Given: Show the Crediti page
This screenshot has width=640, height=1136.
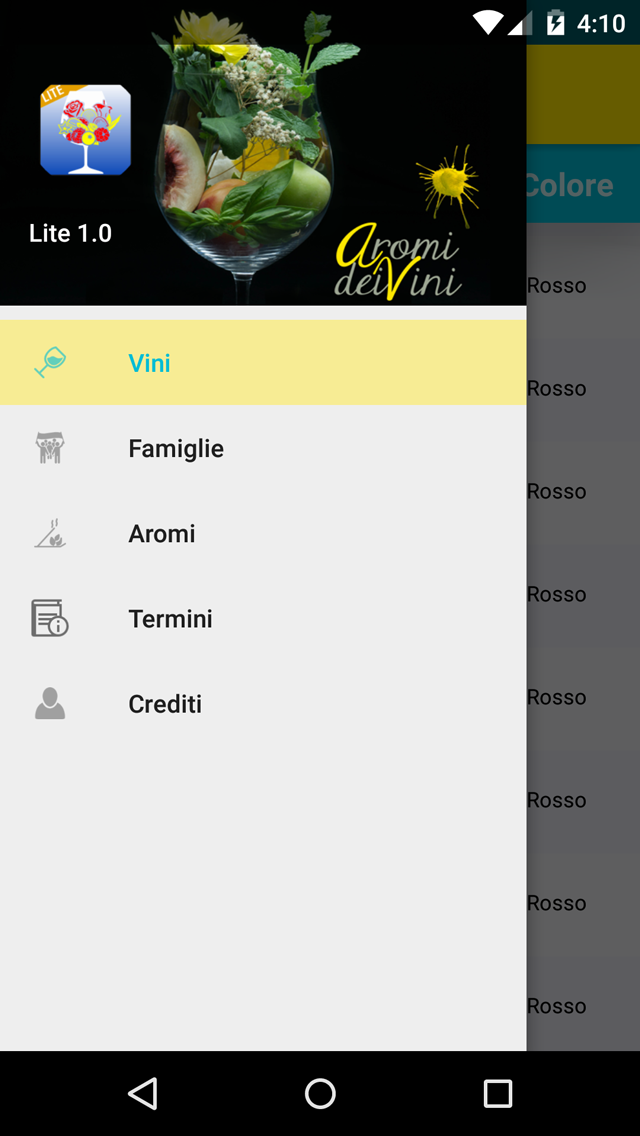Looking at the screenshot, I should click(x=263, y=704).
